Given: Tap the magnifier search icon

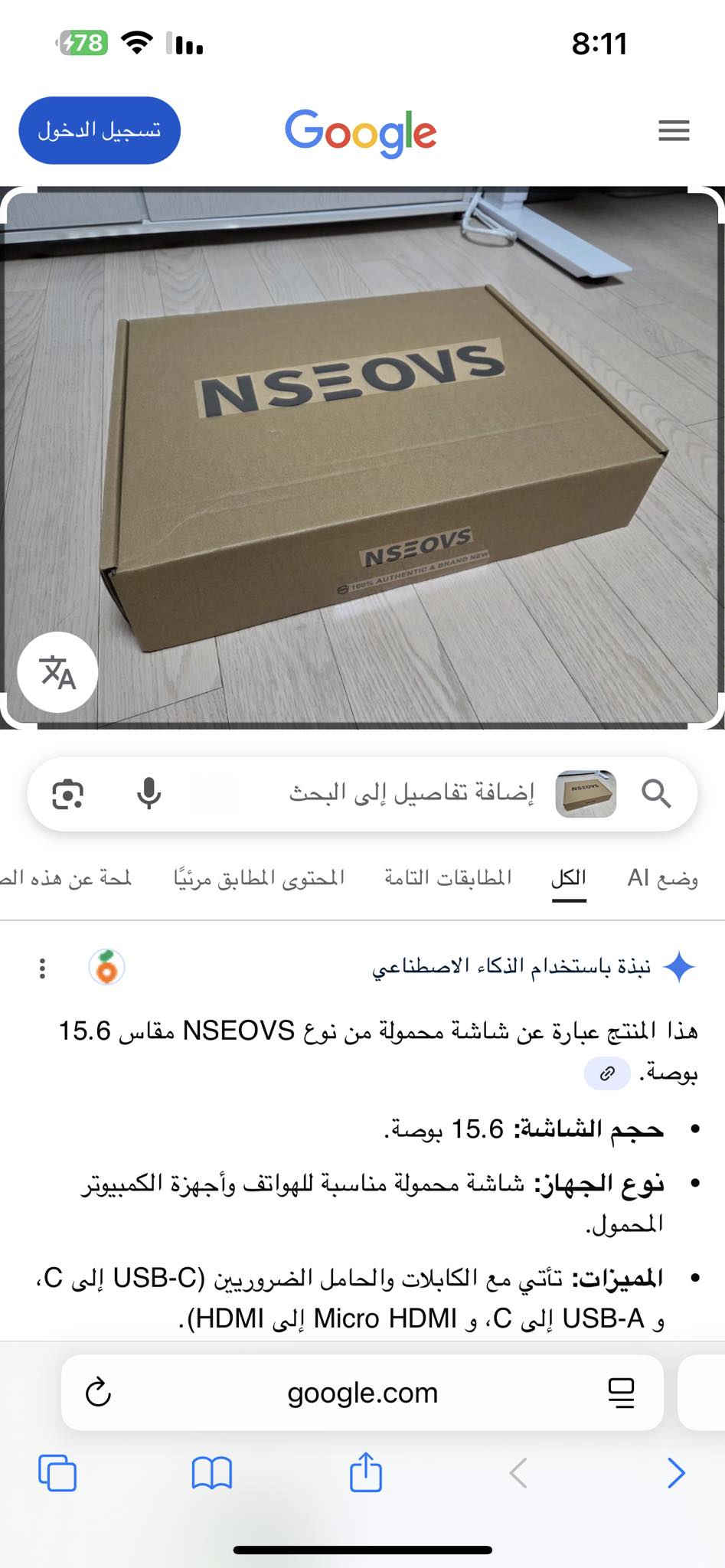Looking at the screenshot, I should click(x=656, y=794).
